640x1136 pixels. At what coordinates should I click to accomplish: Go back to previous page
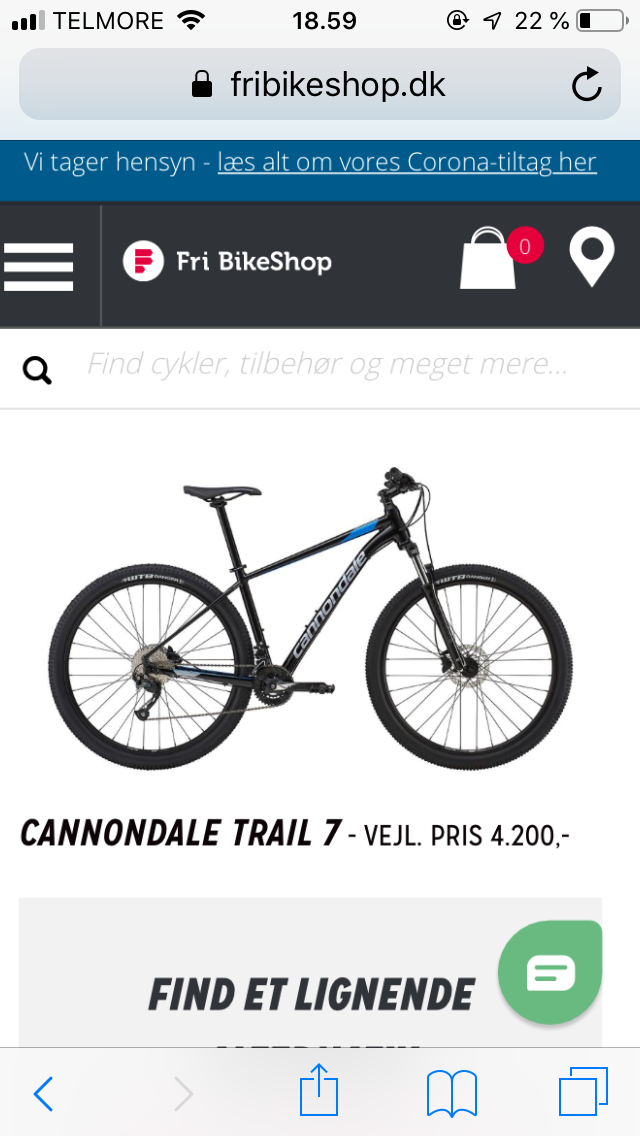point(43,1093)
